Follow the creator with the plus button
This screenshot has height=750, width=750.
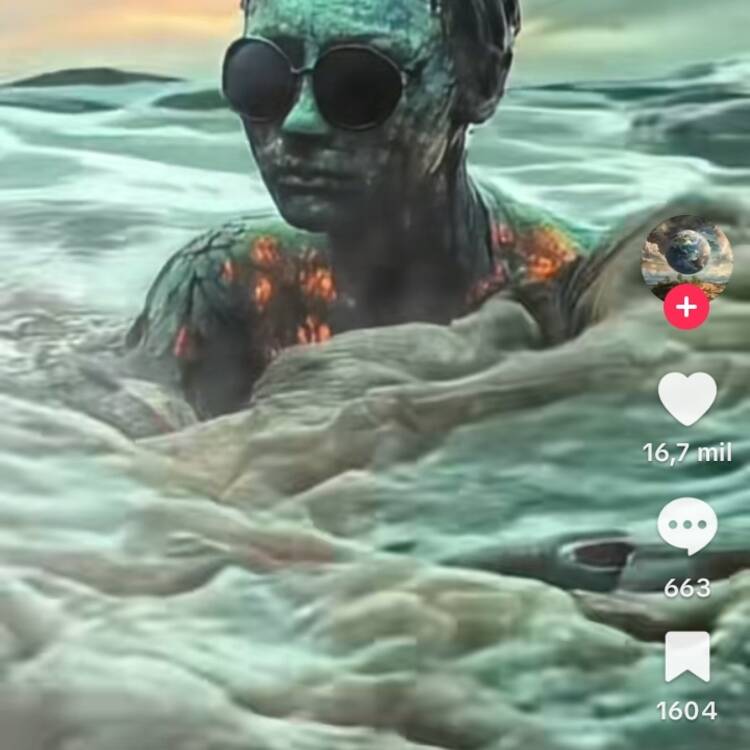pos(686,307)
